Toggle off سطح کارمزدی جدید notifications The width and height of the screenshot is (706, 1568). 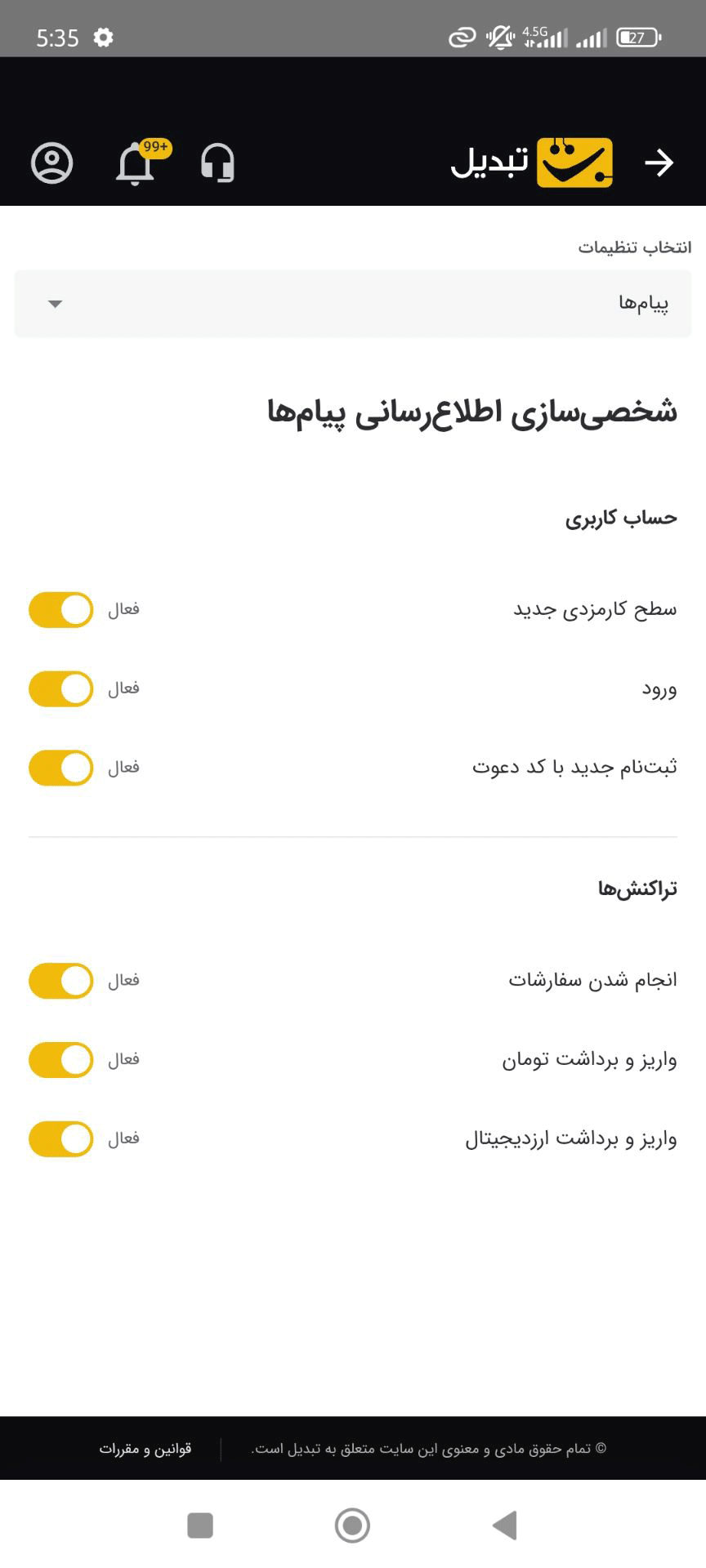click(61, 610)
